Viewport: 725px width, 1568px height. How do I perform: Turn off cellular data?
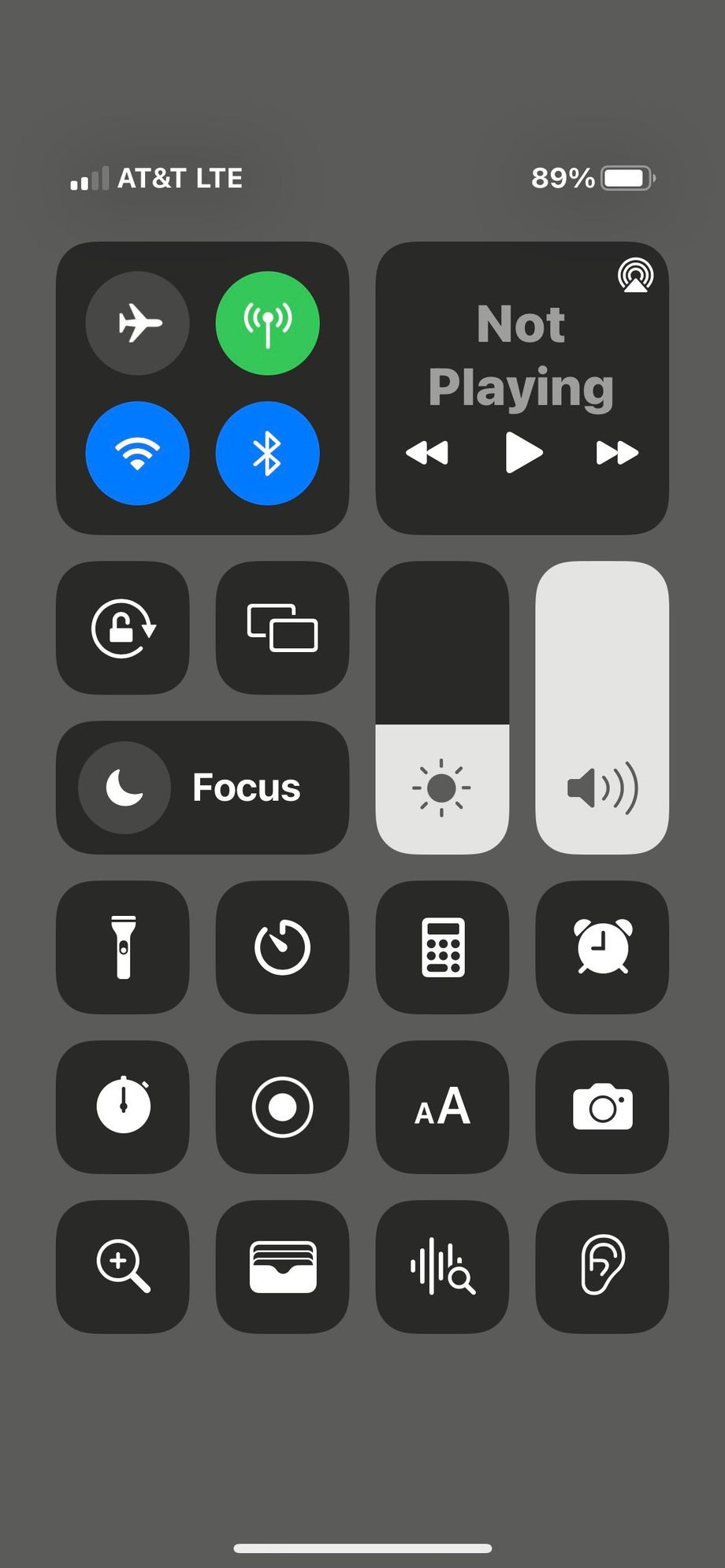pos(267,323)
